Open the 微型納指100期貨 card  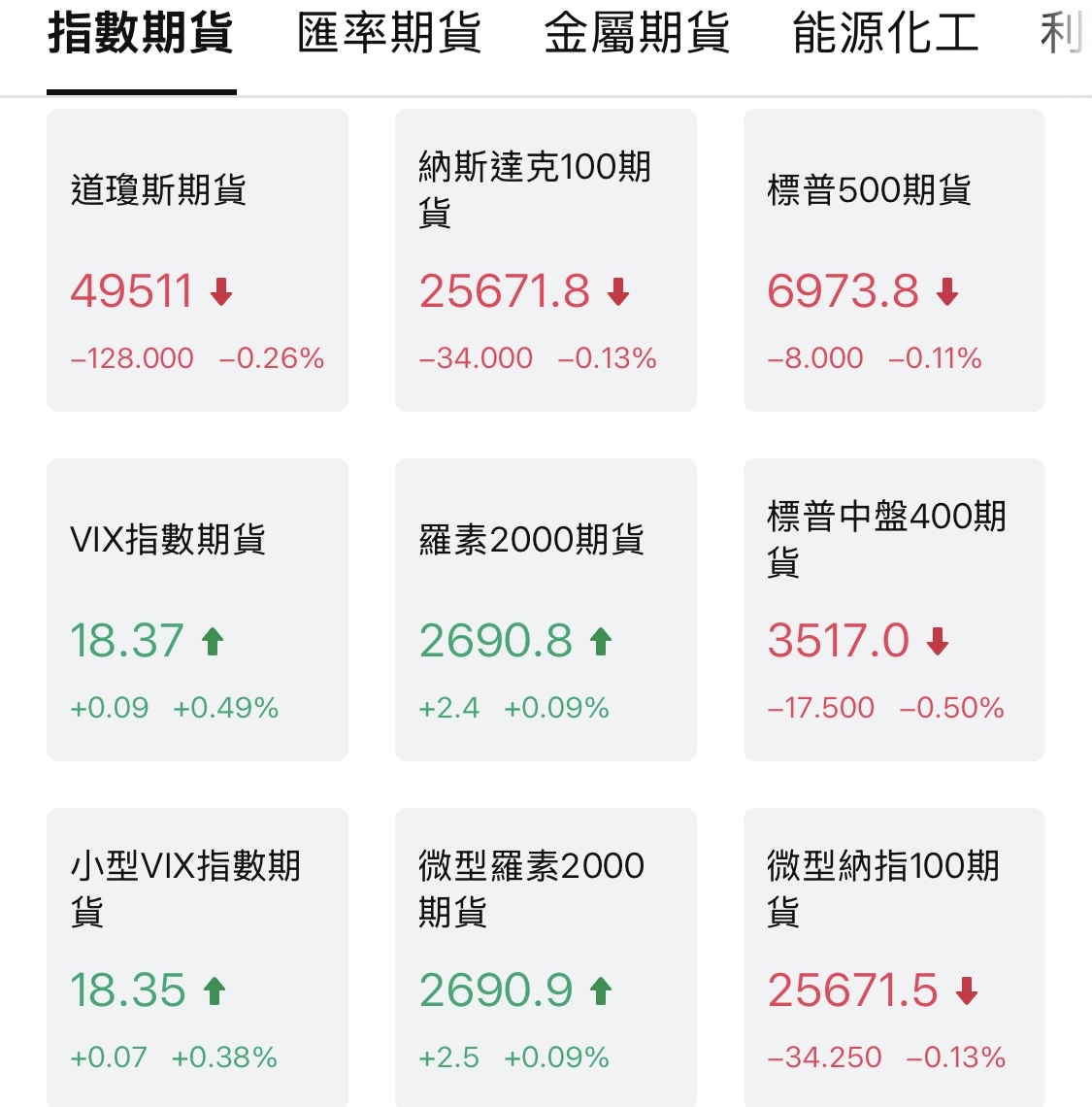pos(894,956)
